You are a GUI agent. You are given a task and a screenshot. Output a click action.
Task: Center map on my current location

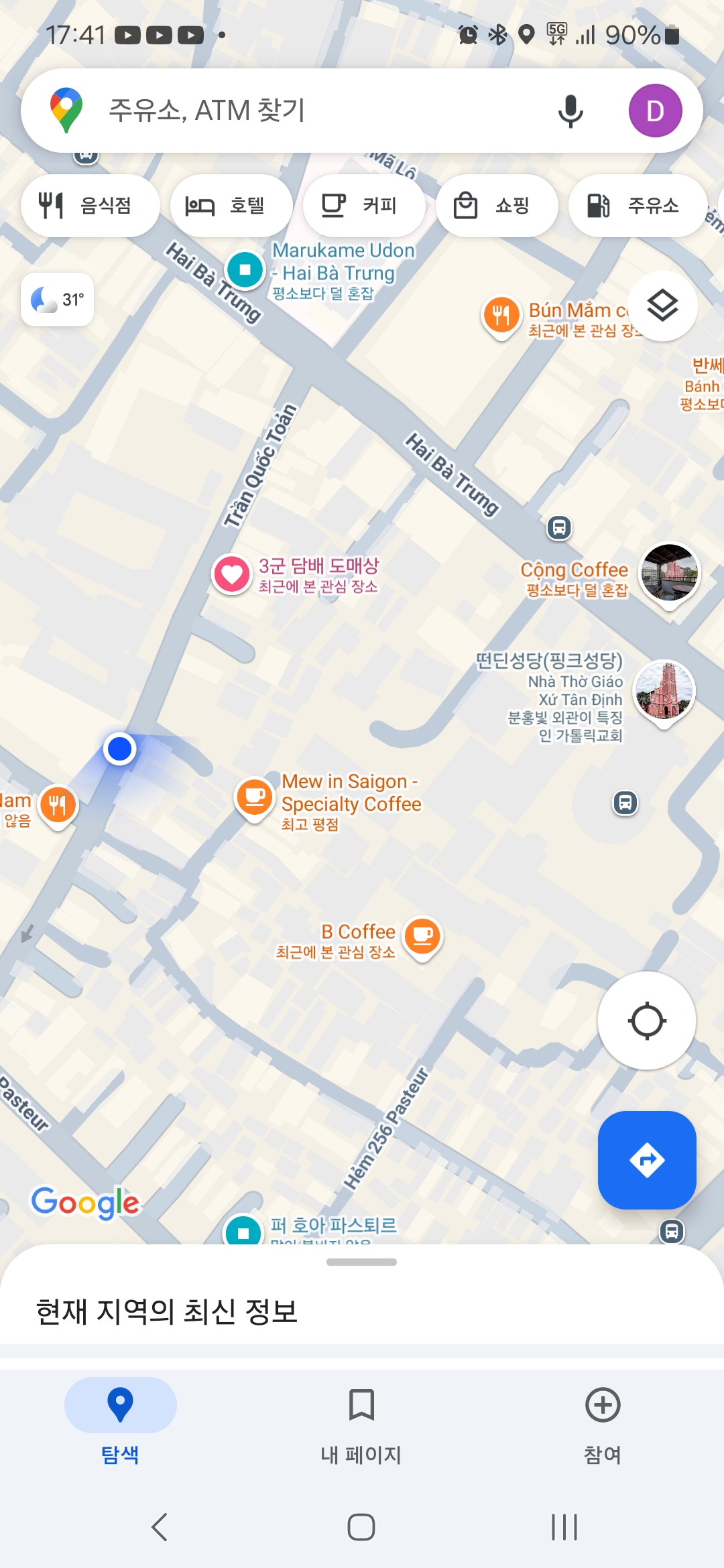click(646, 1021)
